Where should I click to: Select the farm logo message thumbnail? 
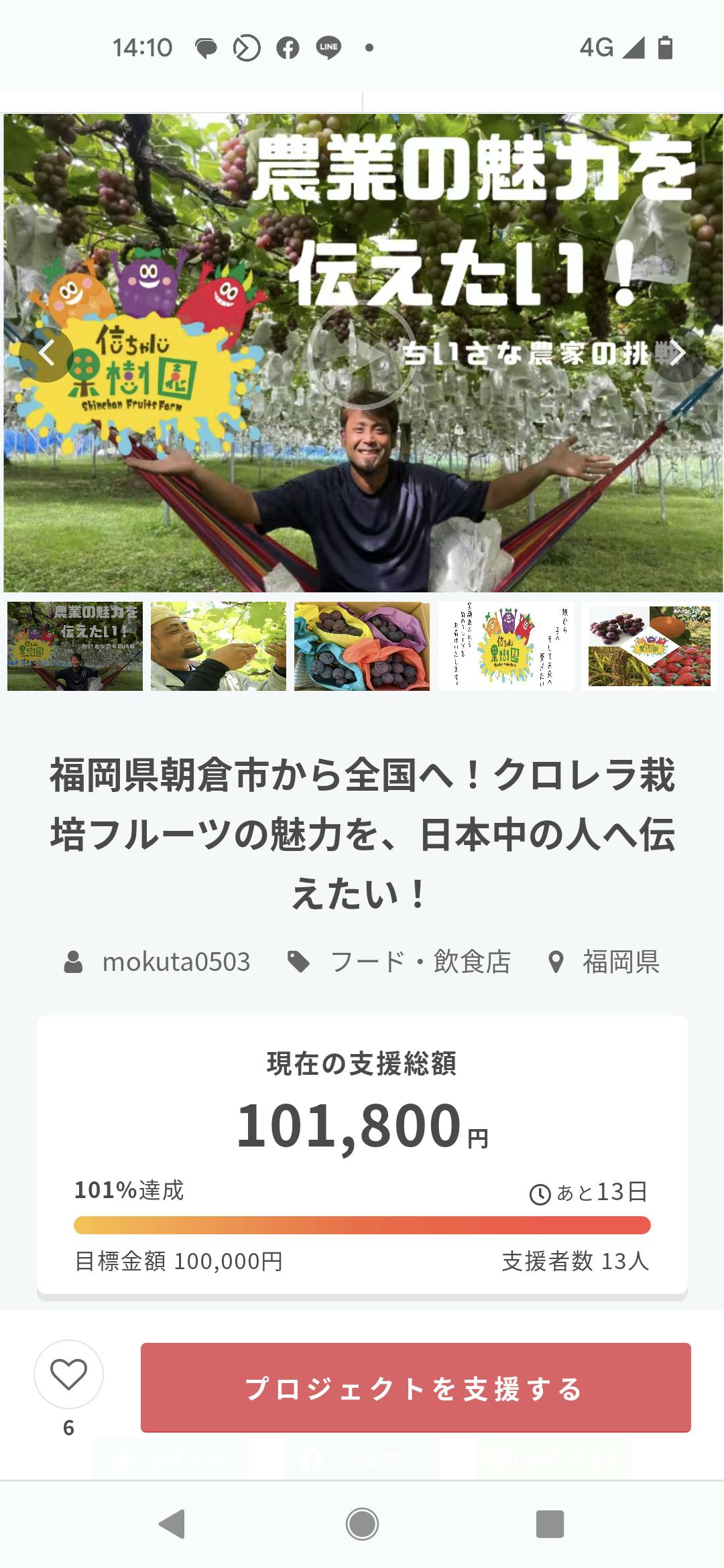pyautogui.click(x=506, y=646)
